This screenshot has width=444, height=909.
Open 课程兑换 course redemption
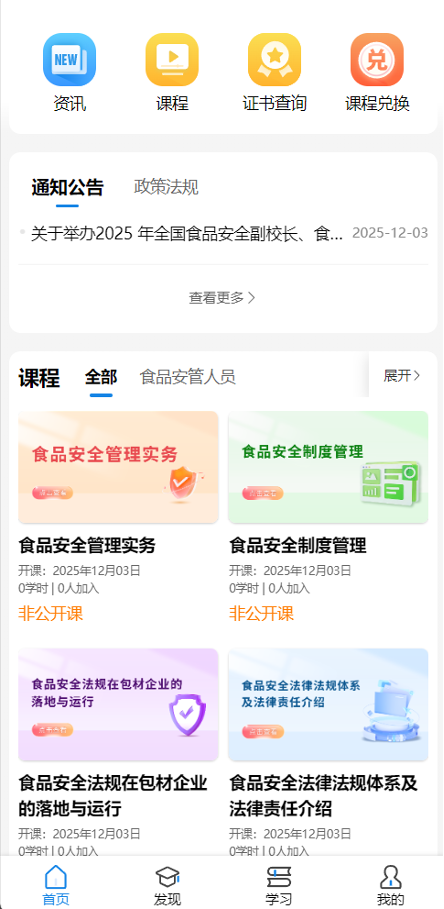[377, 72]
